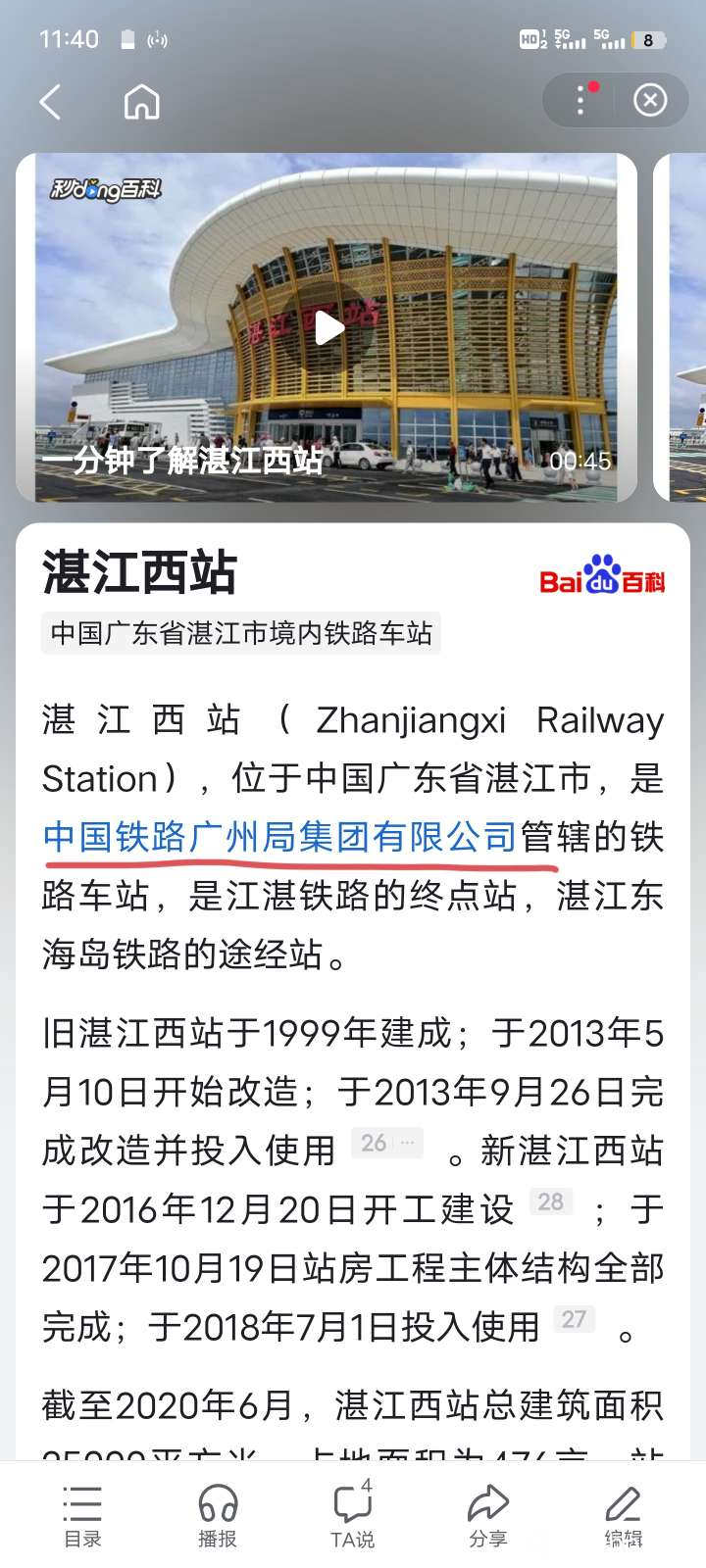This screenshot has height=1568, width=706.
Task: Open the mini program more options menu
Action: pos(581,100)
